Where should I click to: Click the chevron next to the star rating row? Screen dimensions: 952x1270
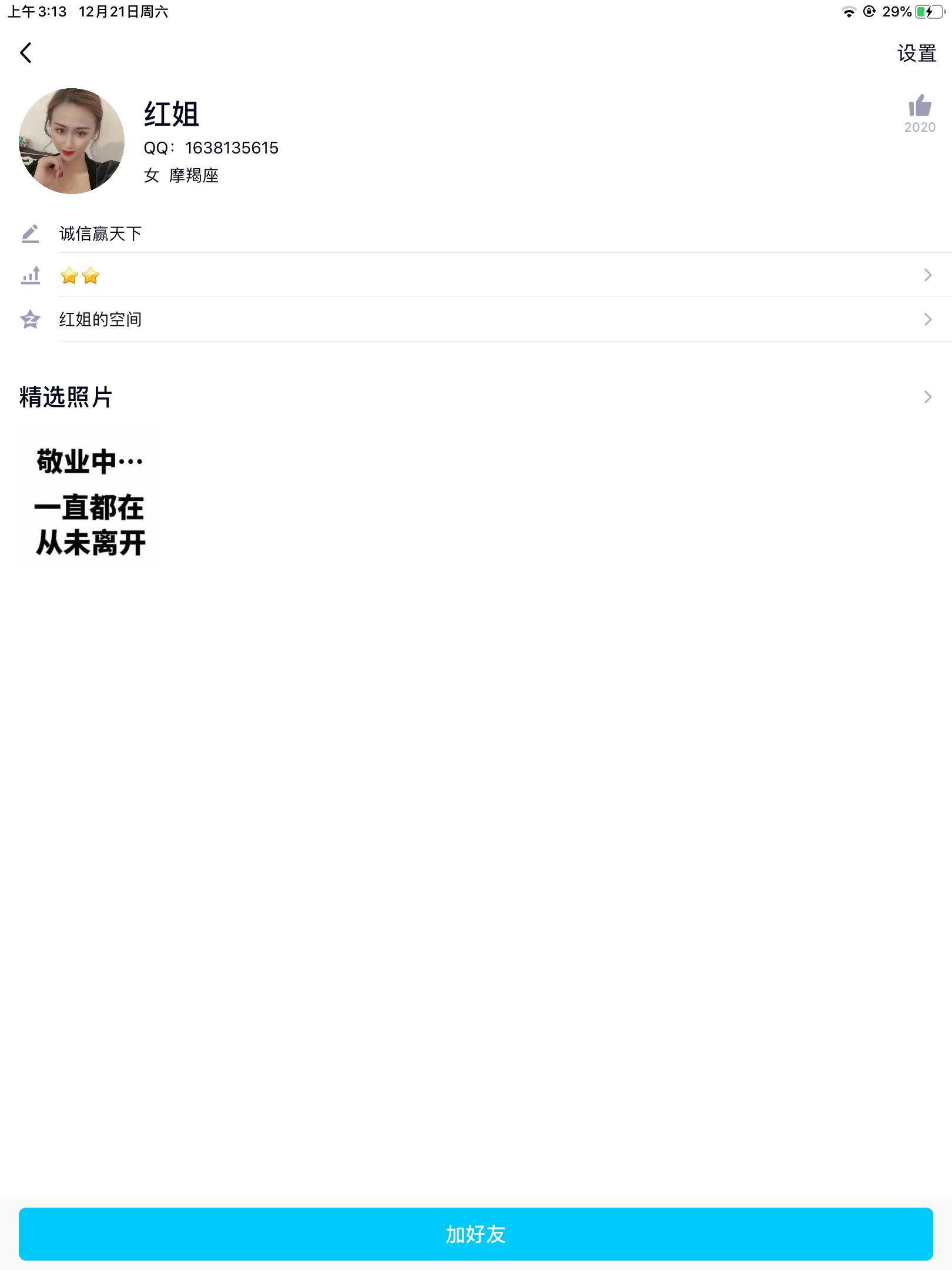point(927,276)
